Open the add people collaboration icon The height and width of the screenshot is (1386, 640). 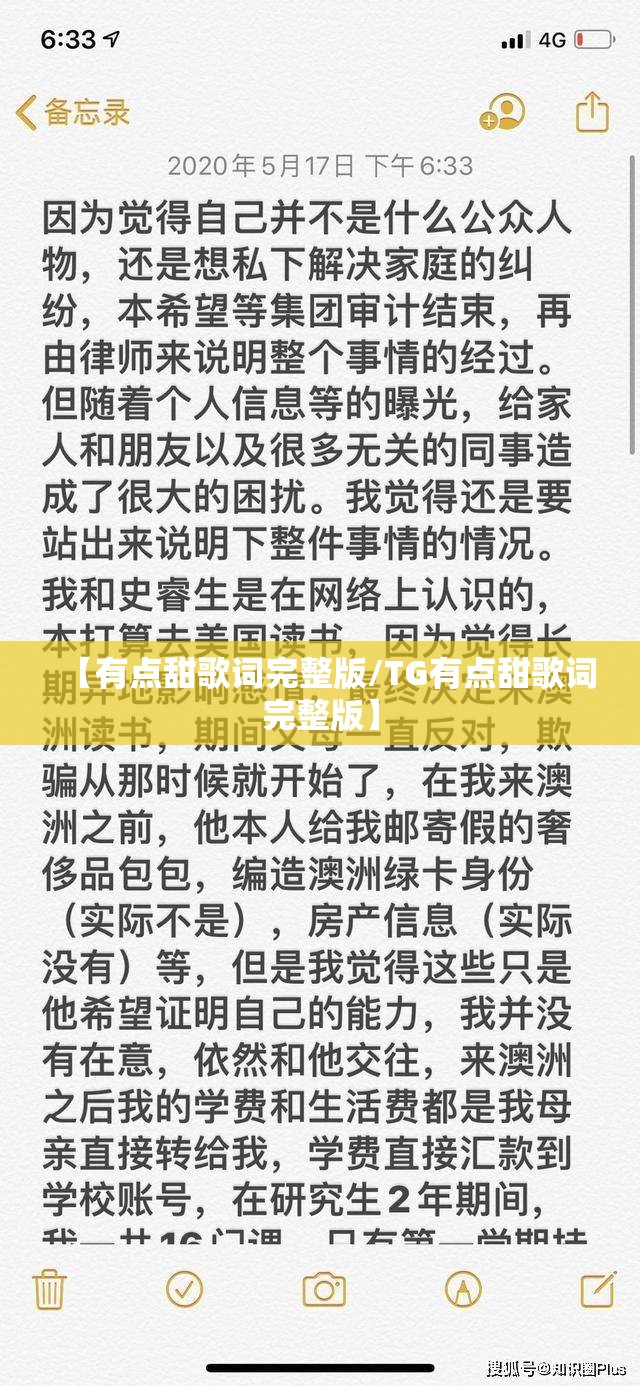pos(502,112)
